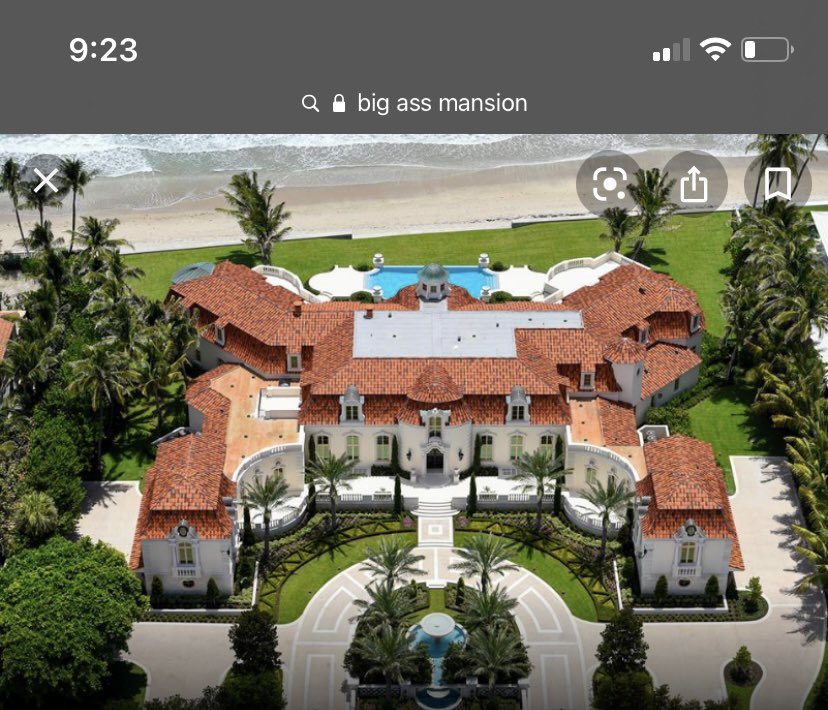The width and height of the screenshot is (828, 710).
Task: Share this mansion image
Action: click(693, 184)
